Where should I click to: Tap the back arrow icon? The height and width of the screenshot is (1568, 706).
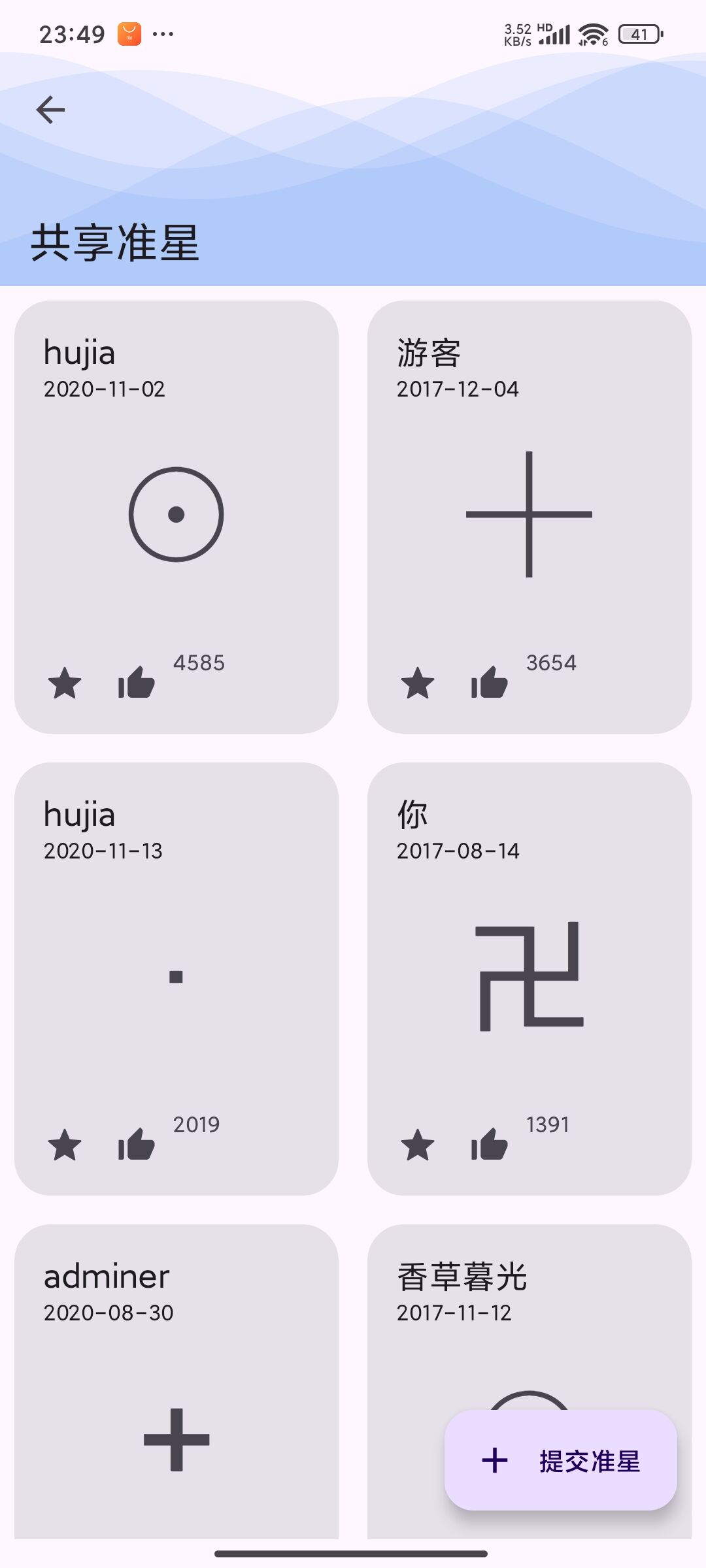(x=50, y=108)
